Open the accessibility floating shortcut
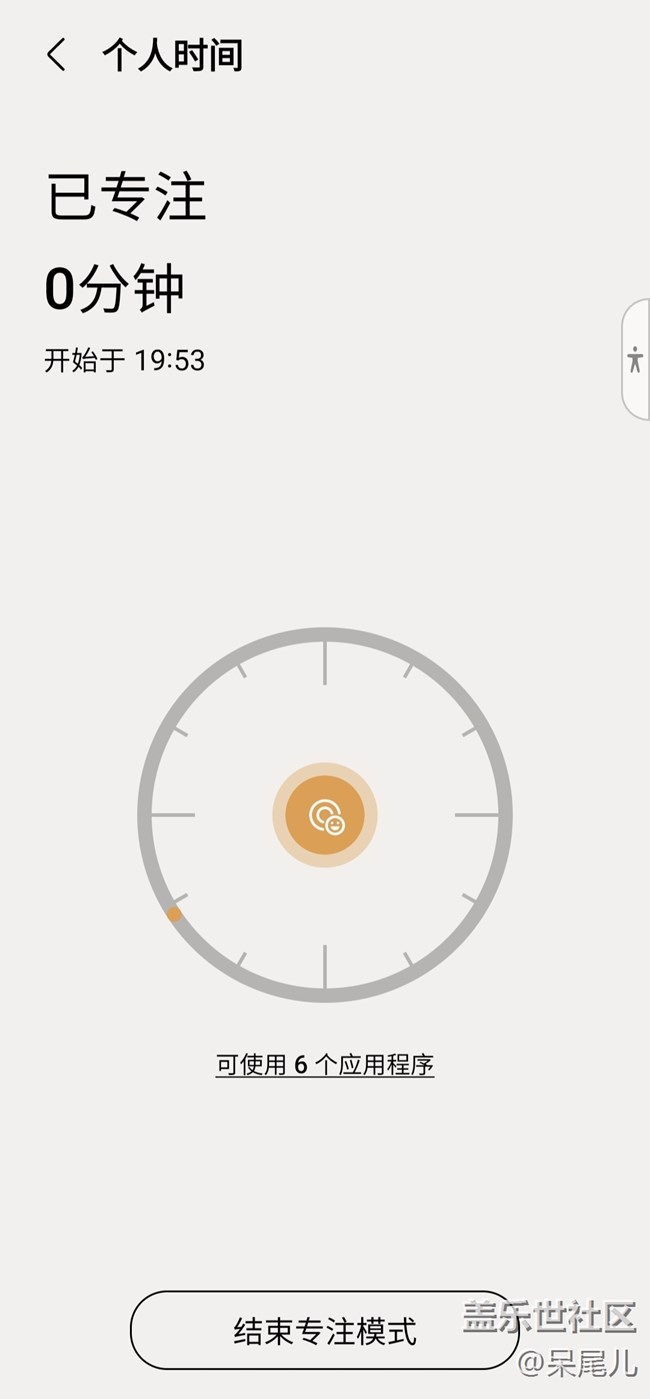 [x=635, y=359]
